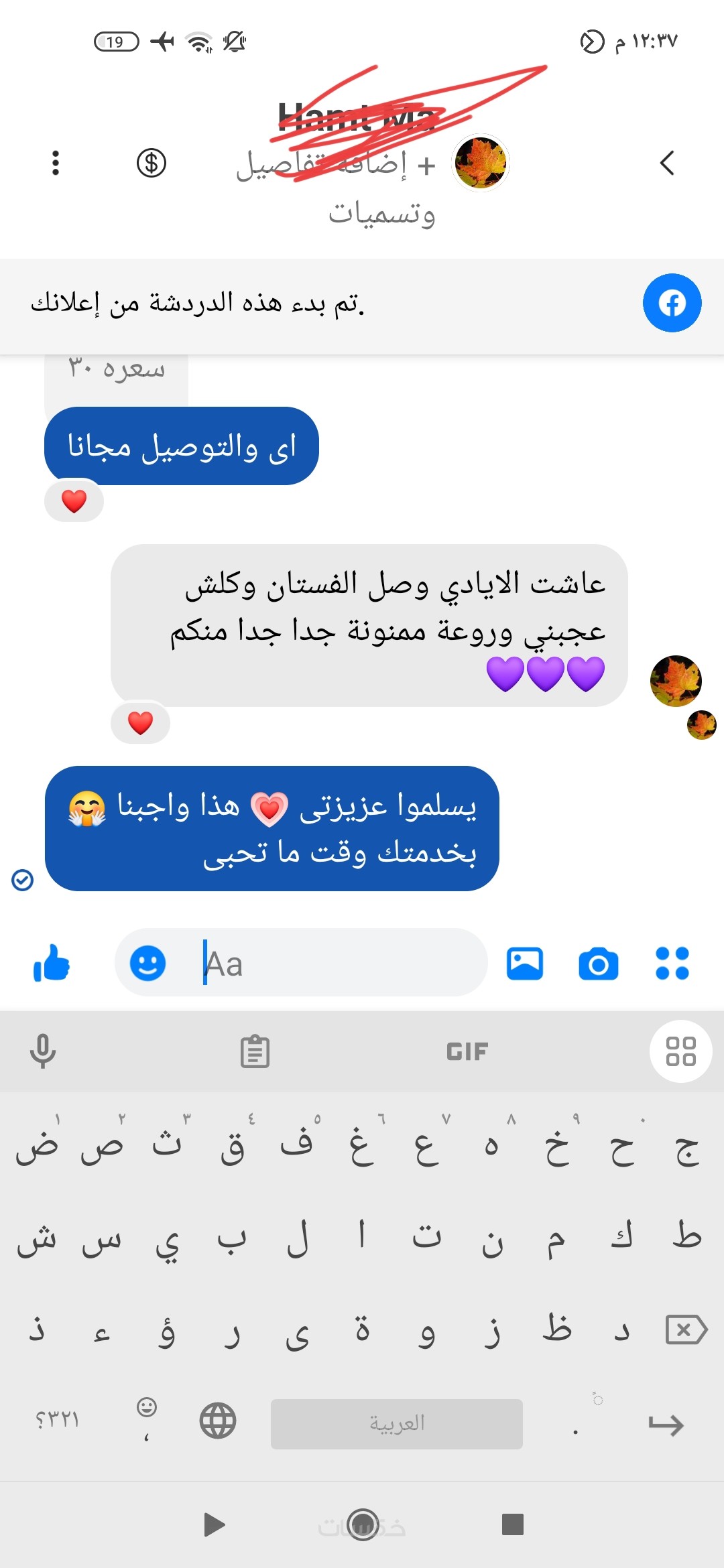Open GIF search on keyboard
The image size is (724, 1568).
(467, 1051)
